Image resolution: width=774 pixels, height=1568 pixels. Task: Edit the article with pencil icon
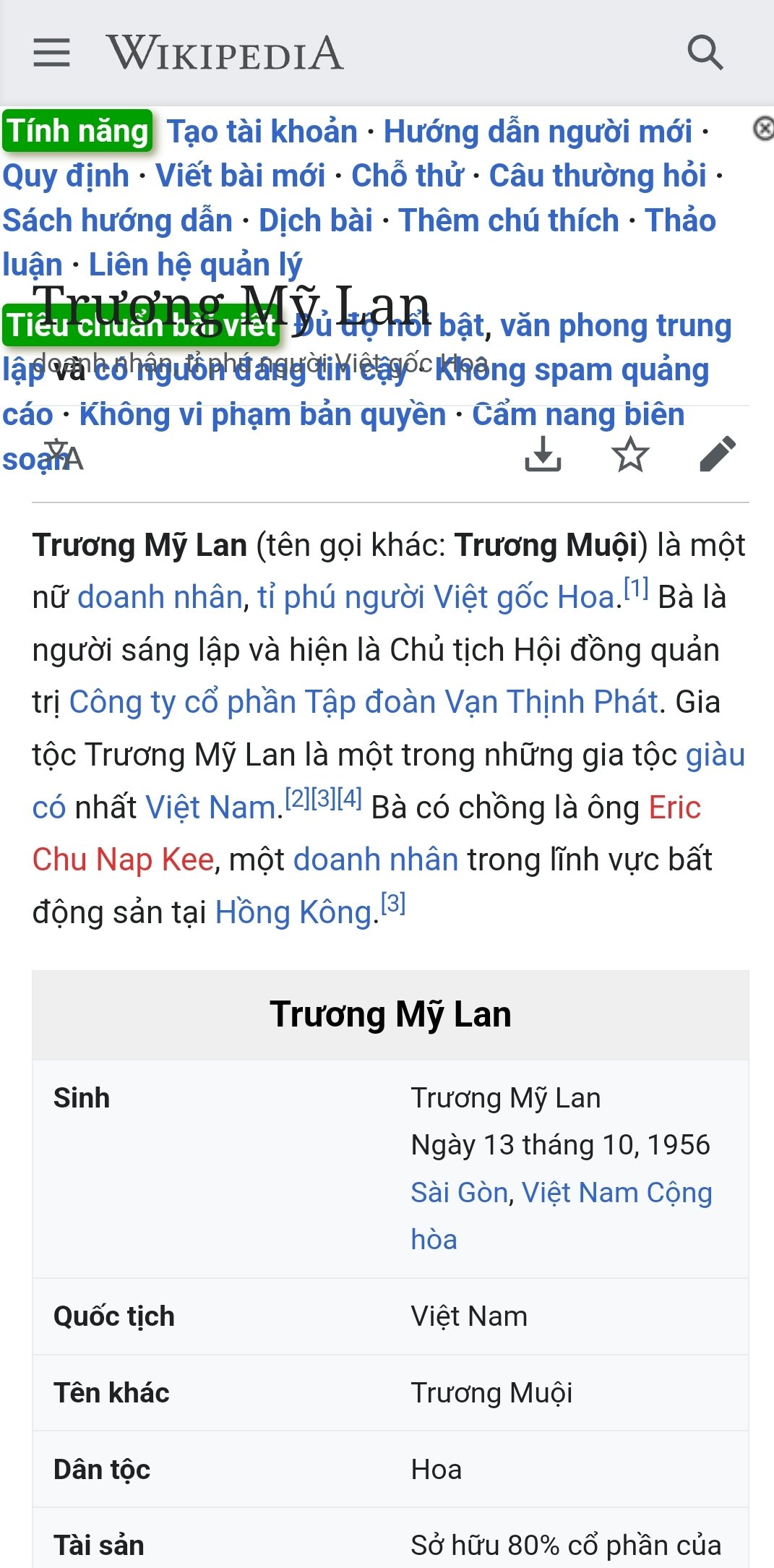718,455
